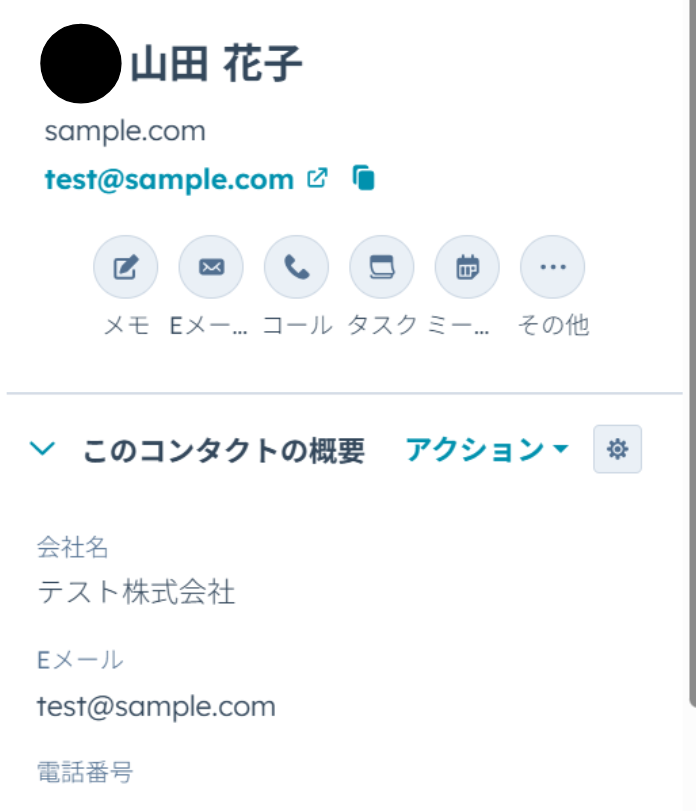Screen dimensions: 696x811
Task: Edit the 会社名 field テスト株式会社
Action: (136, 593)
